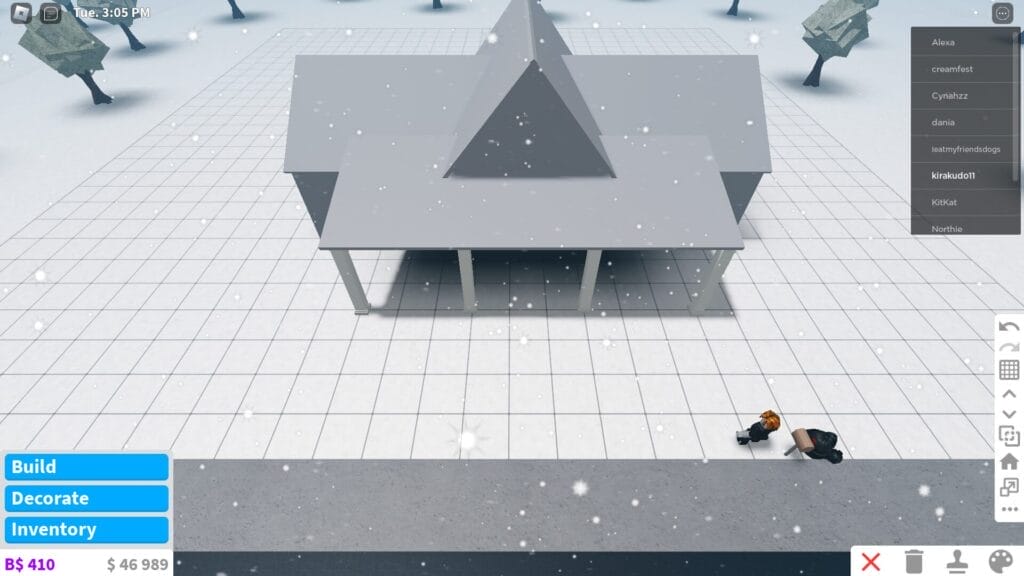Show more build tools options

click(1009, 510)
